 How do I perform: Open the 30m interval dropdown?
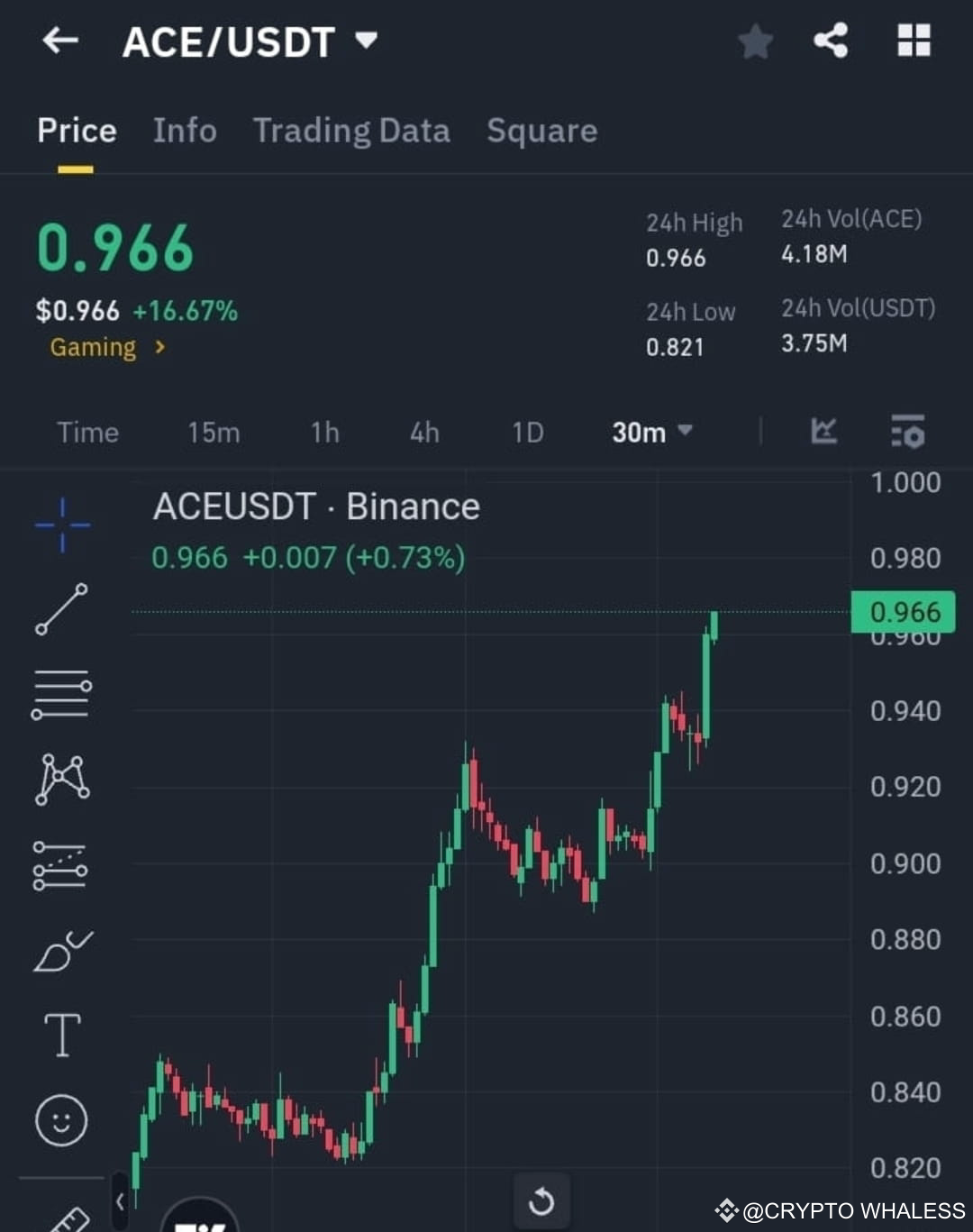pos(649,433)
